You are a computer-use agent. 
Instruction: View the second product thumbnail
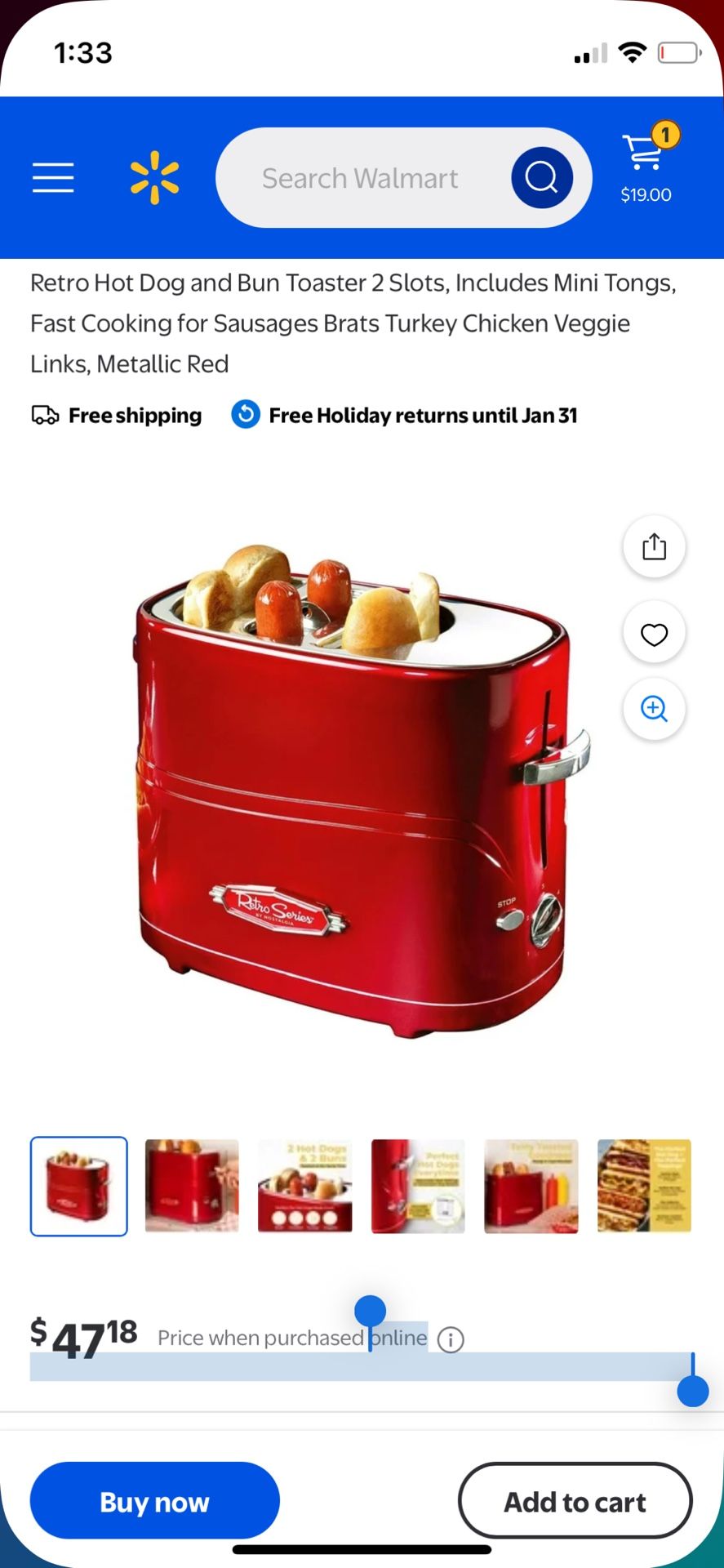[192, 1186]
